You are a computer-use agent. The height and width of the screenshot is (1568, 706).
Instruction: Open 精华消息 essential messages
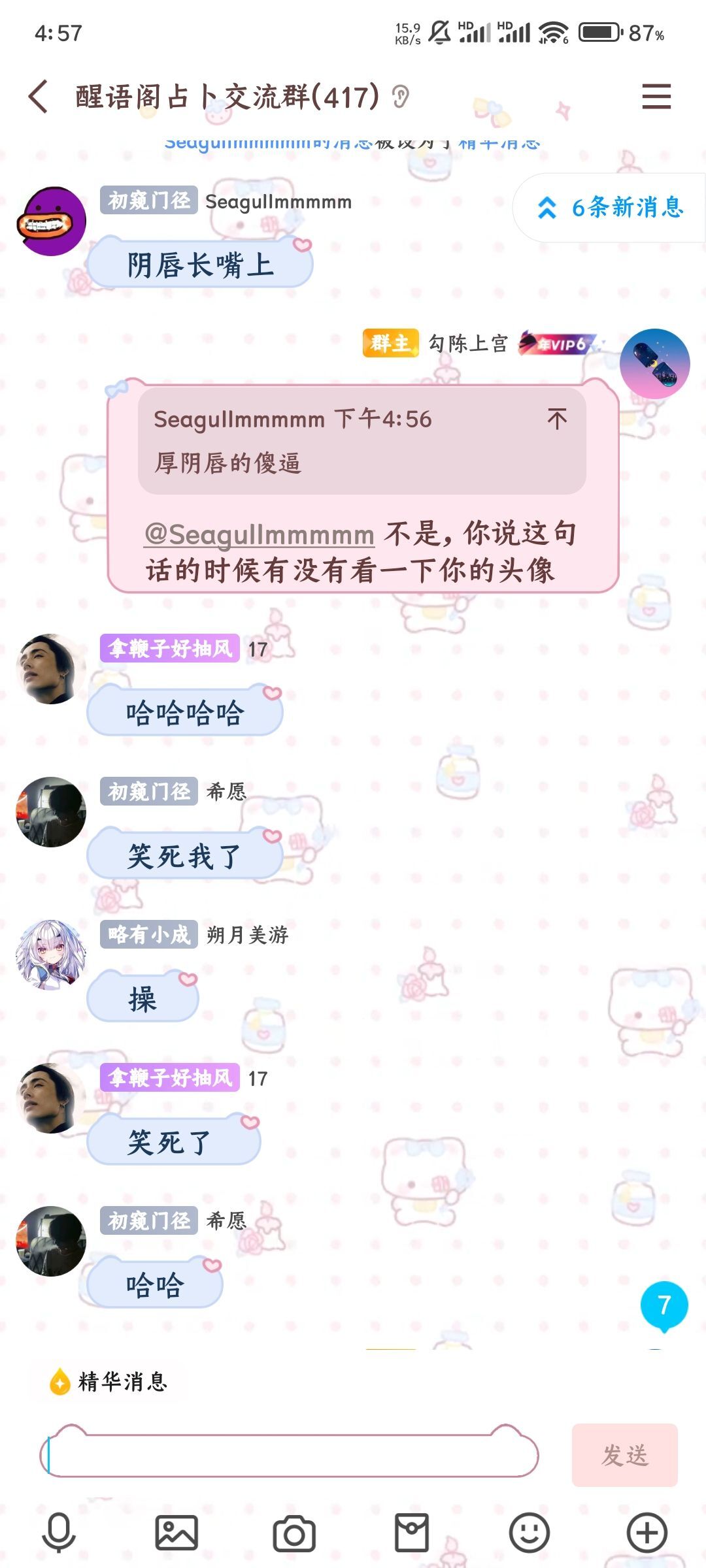click(x=110, y=1382)
